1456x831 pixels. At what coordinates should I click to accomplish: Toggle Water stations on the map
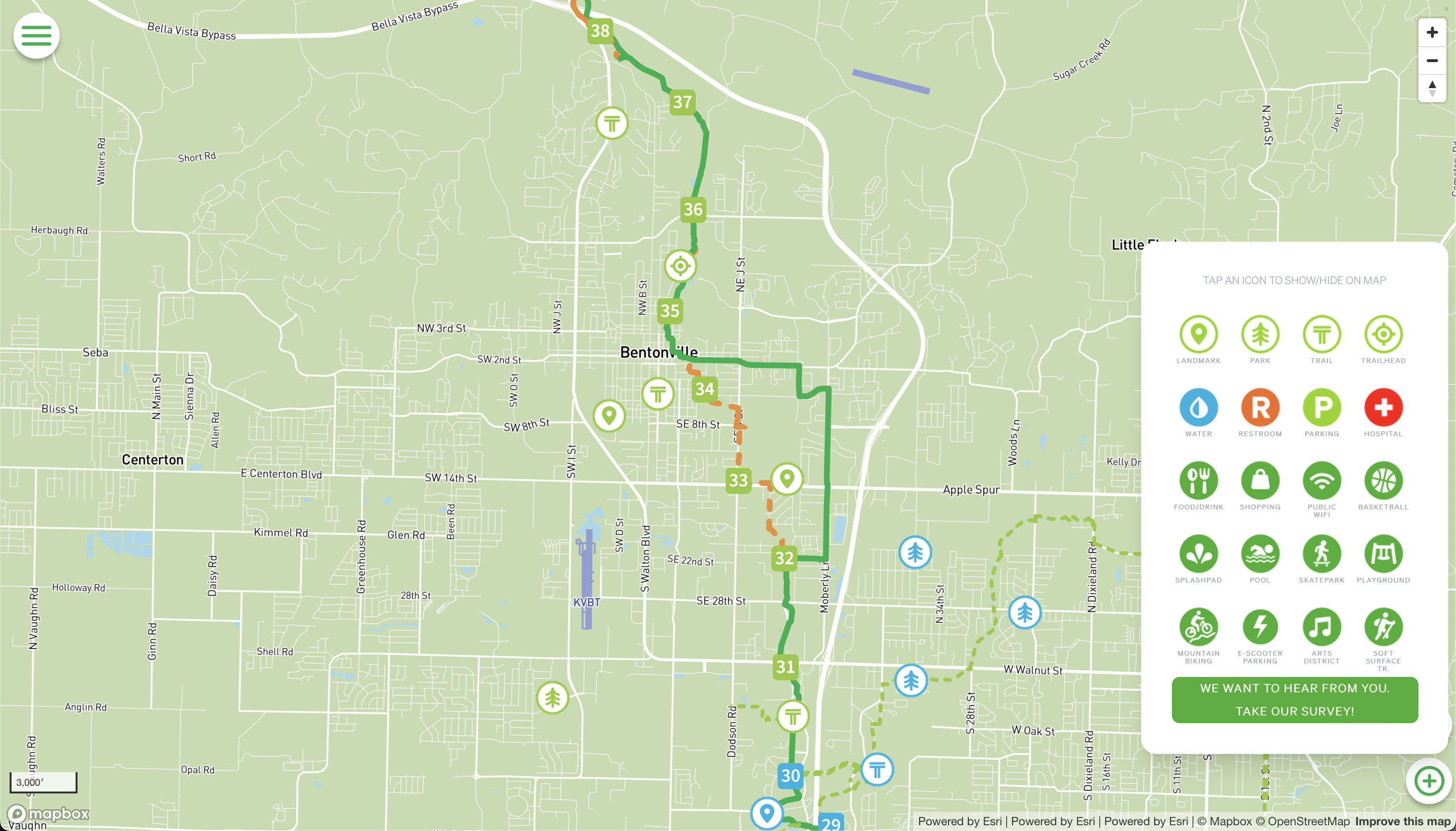pyautogui.click(x=1198, y=407)
